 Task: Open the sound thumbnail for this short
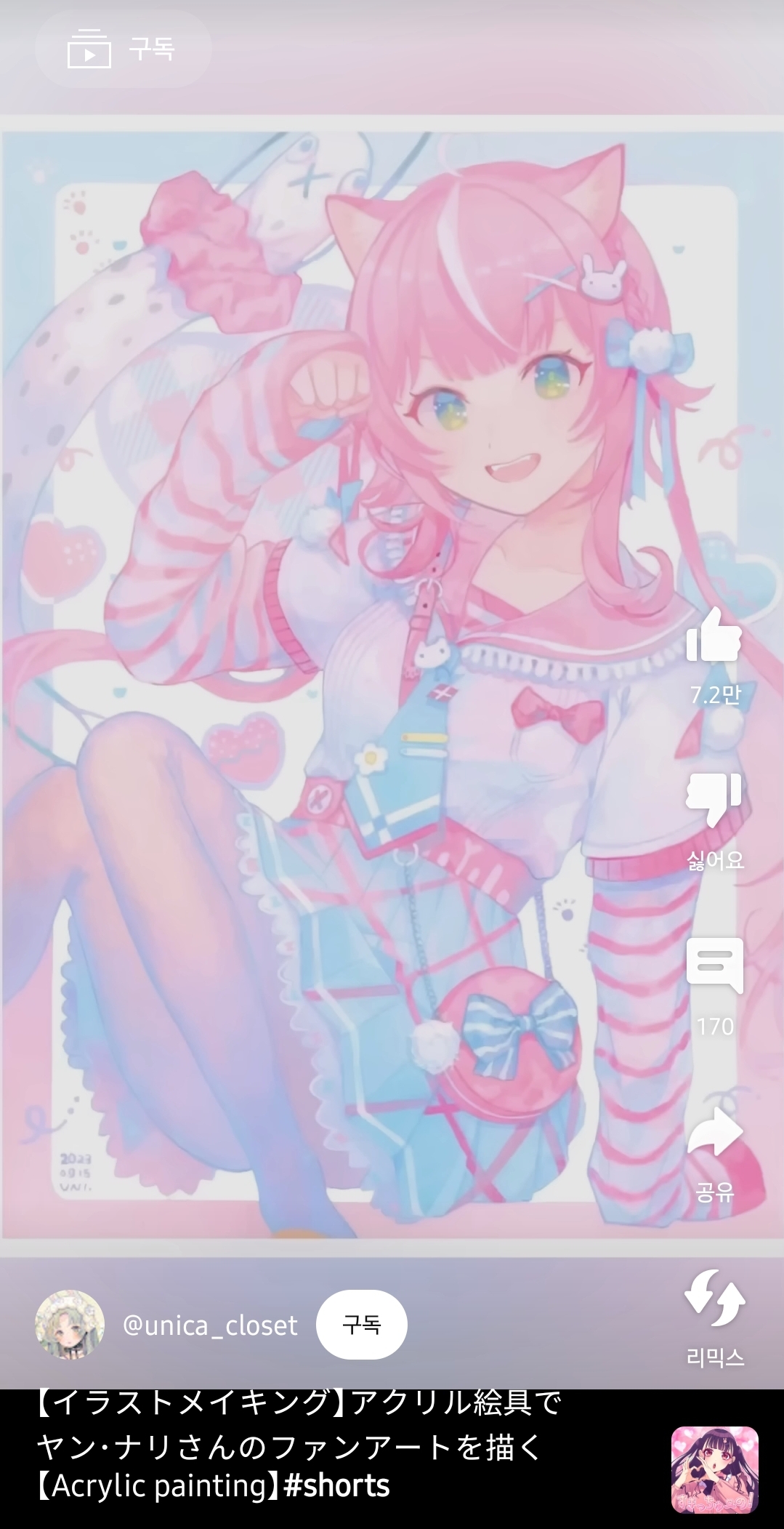(714, 1470)
